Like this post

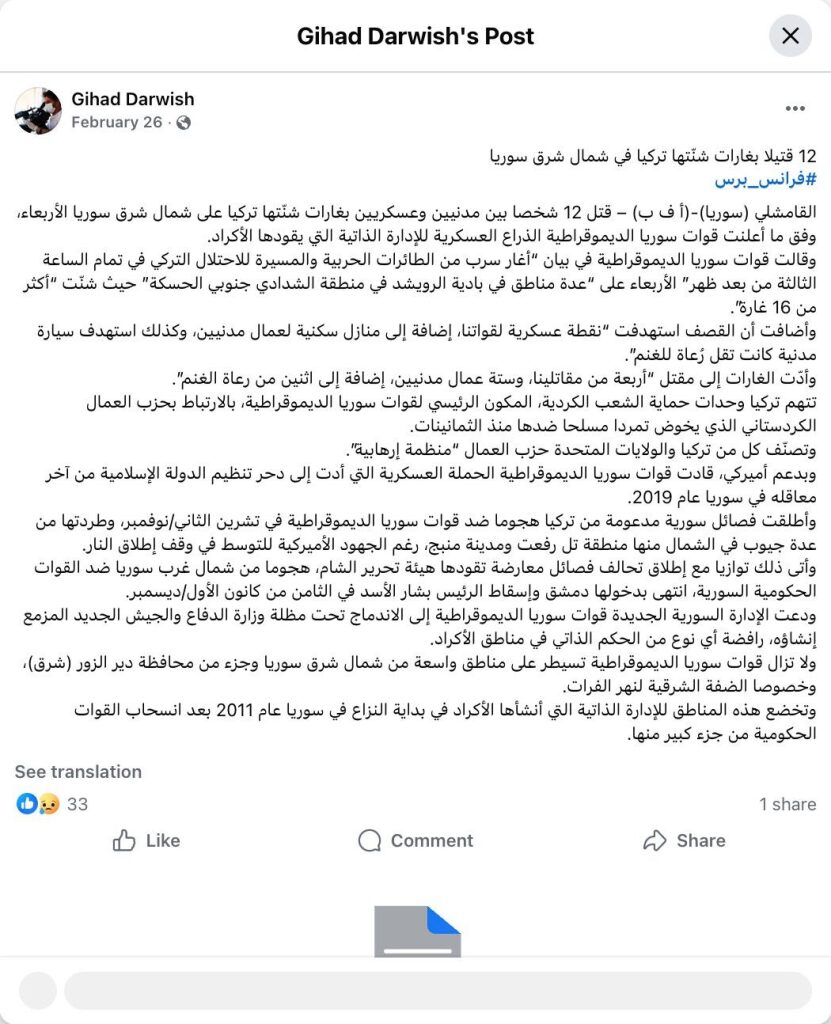[147, 840]
